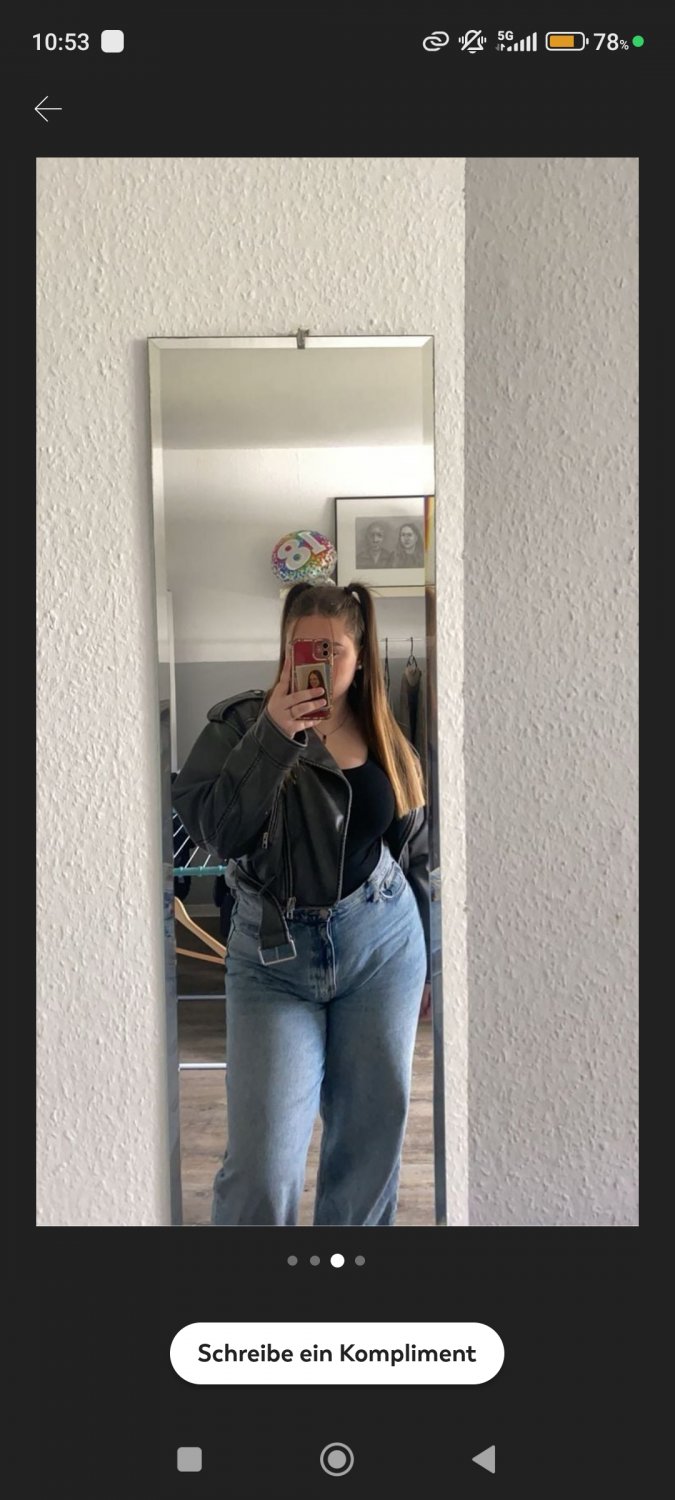Image resolution: width=675 pixels, height=1500 pixels.
Task: Go to the home screen via circle button
Action: click(337, 1459)
